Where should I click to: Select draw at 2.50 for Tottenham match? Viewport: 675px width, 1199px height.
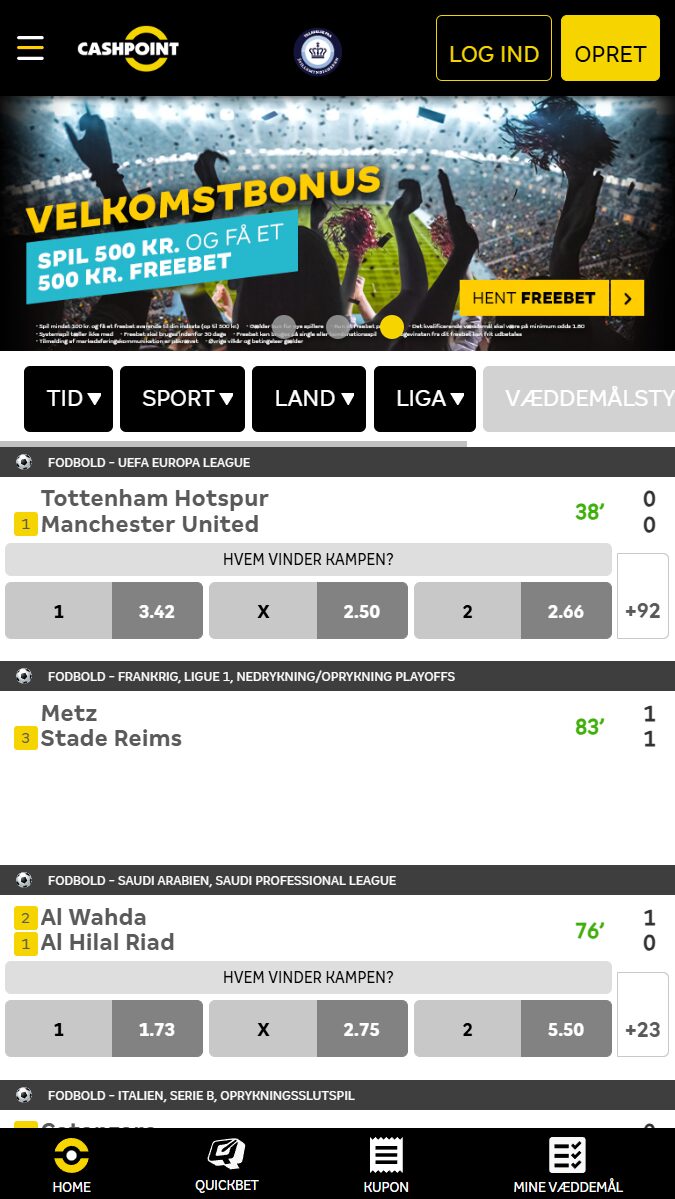[x=308, y=611]
